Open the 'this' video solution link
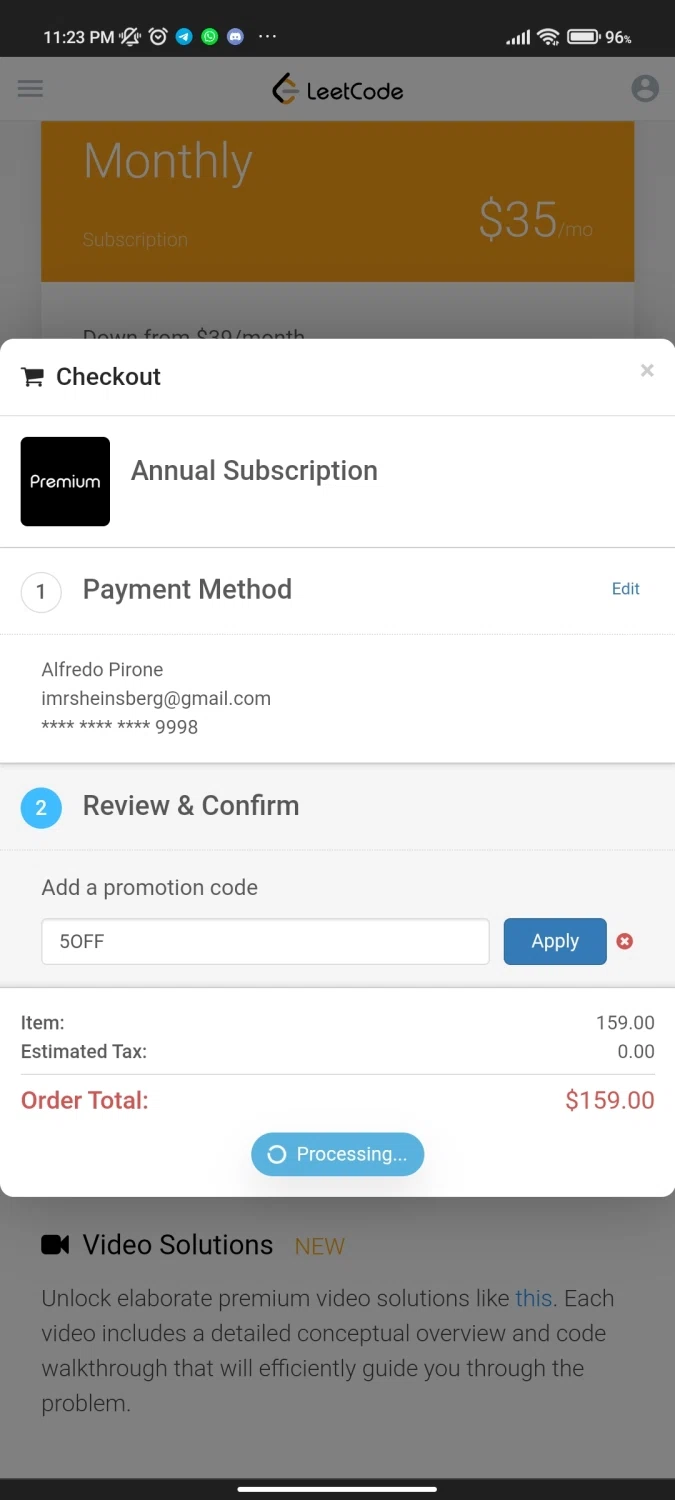Screen dimensions: 675x1500 pos(533,1299)
